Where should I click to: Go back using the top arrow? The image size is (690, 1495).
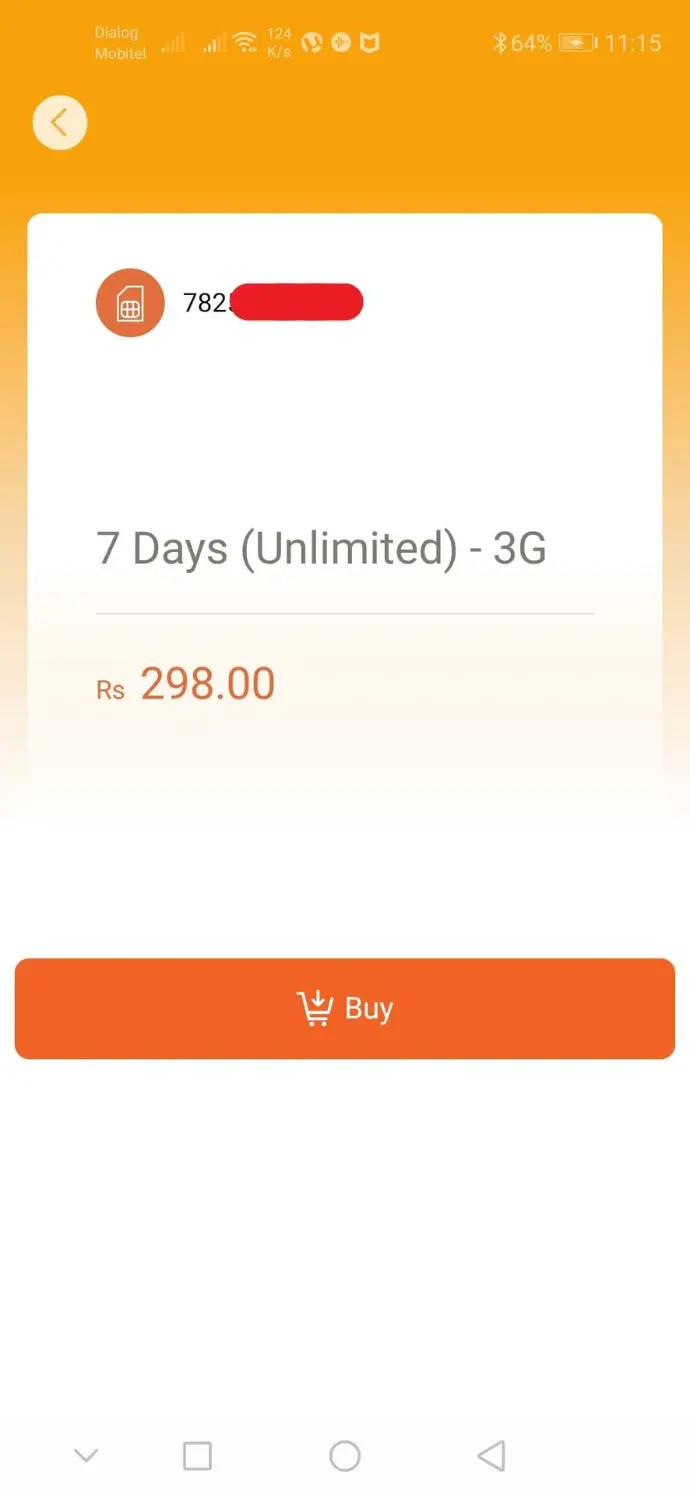pyautogui.click(x=60, y=123)
